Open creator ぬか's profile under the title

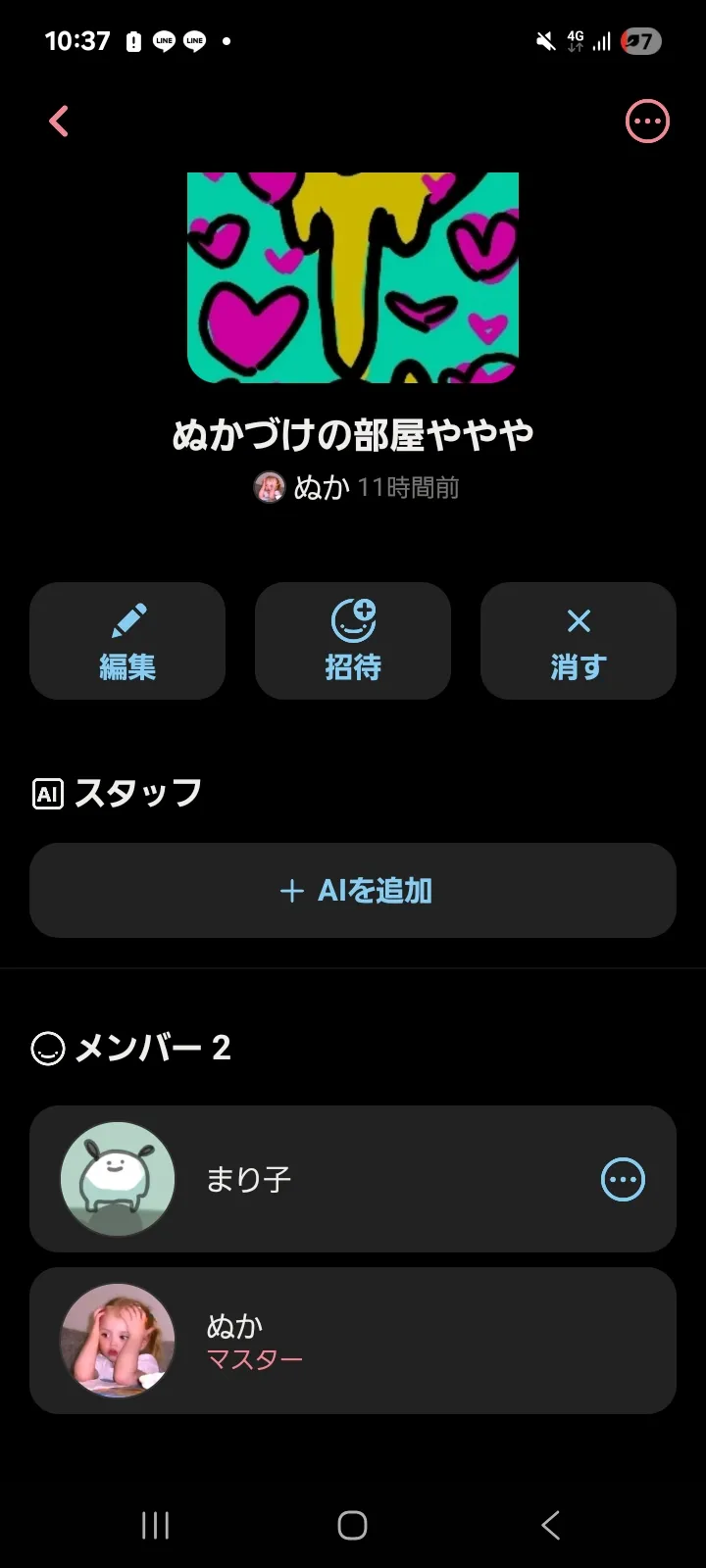click(x=304, y=487)
